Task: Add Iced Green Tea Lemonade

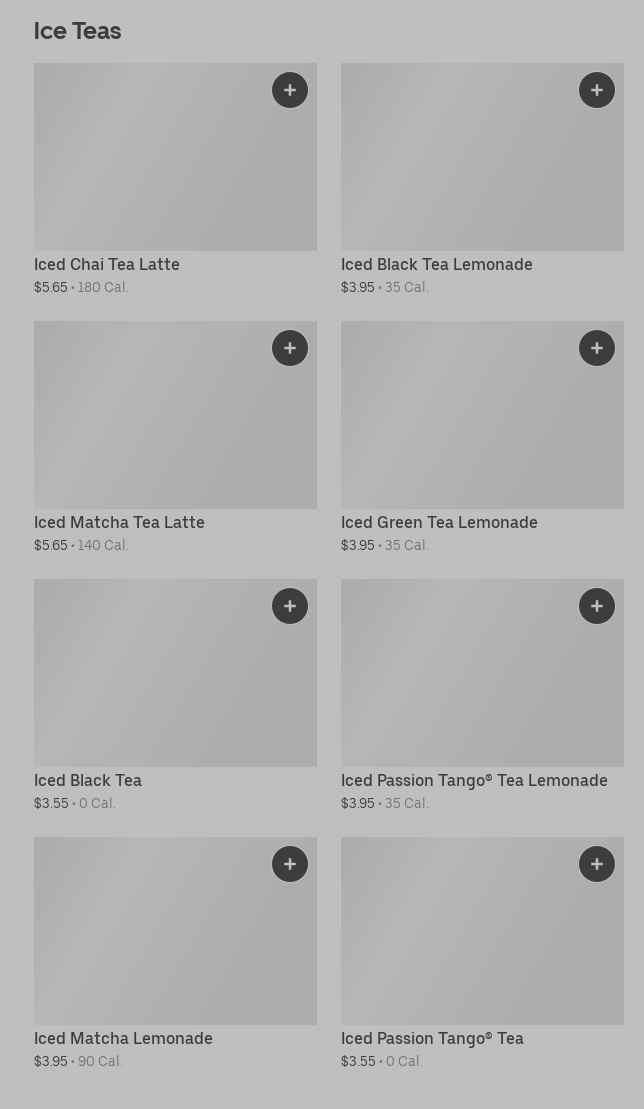Action: pyautogui.click(x=597, y=348)
